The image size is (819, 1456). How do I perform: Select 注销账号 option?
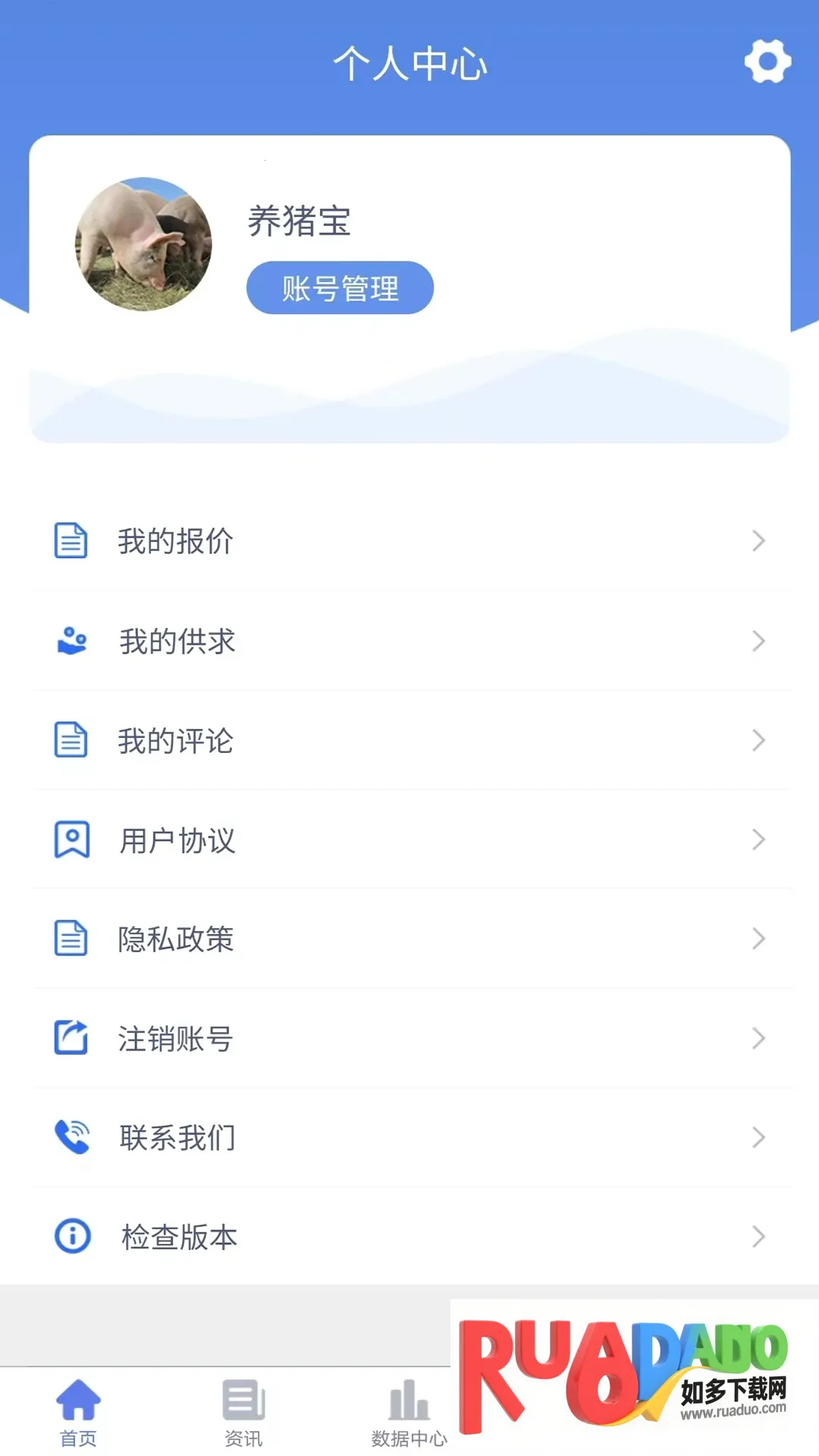tap(409, 1038)
